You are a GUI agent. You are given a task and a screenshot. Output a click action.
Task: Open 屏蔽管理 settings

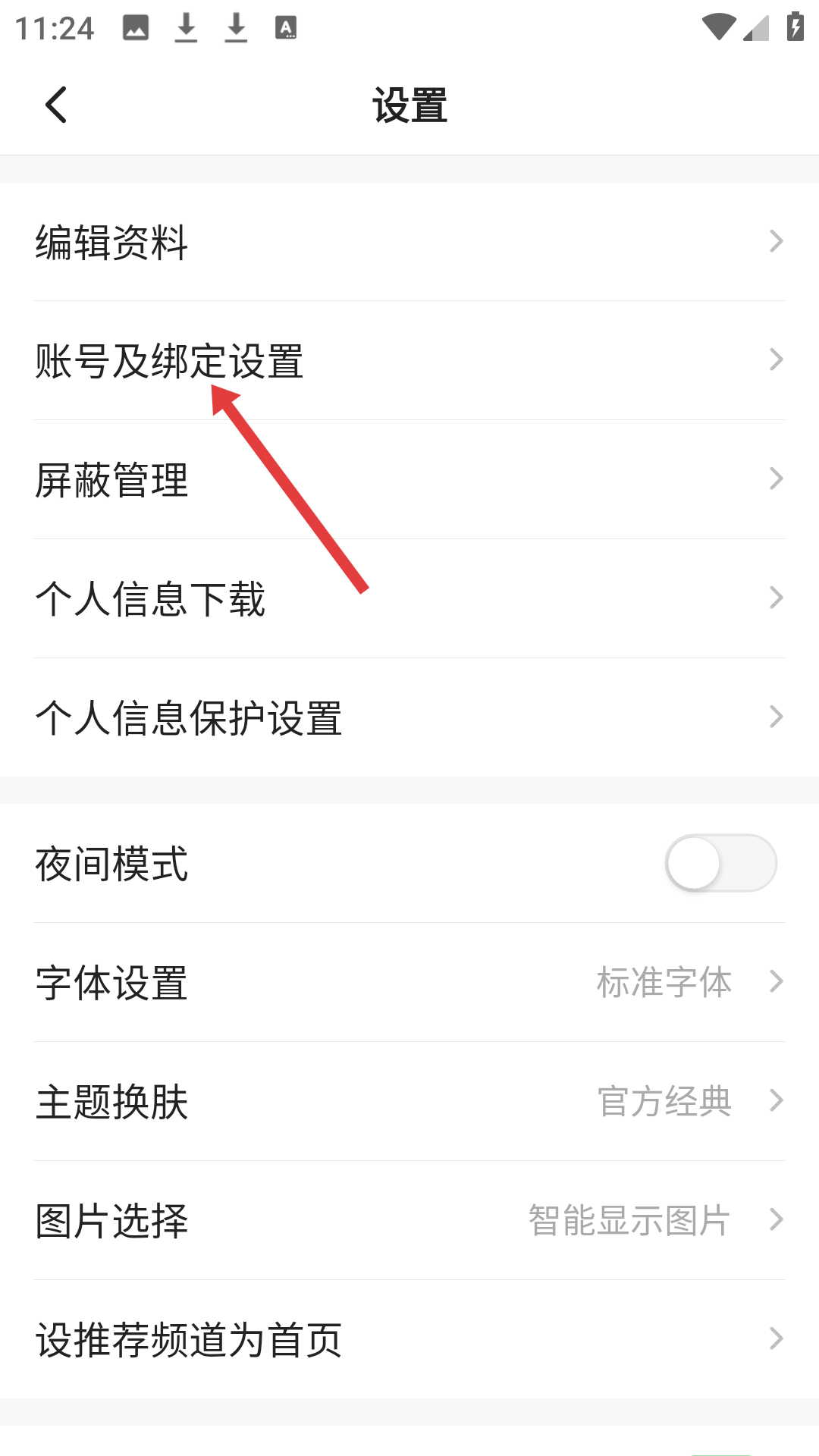[409, 479]
